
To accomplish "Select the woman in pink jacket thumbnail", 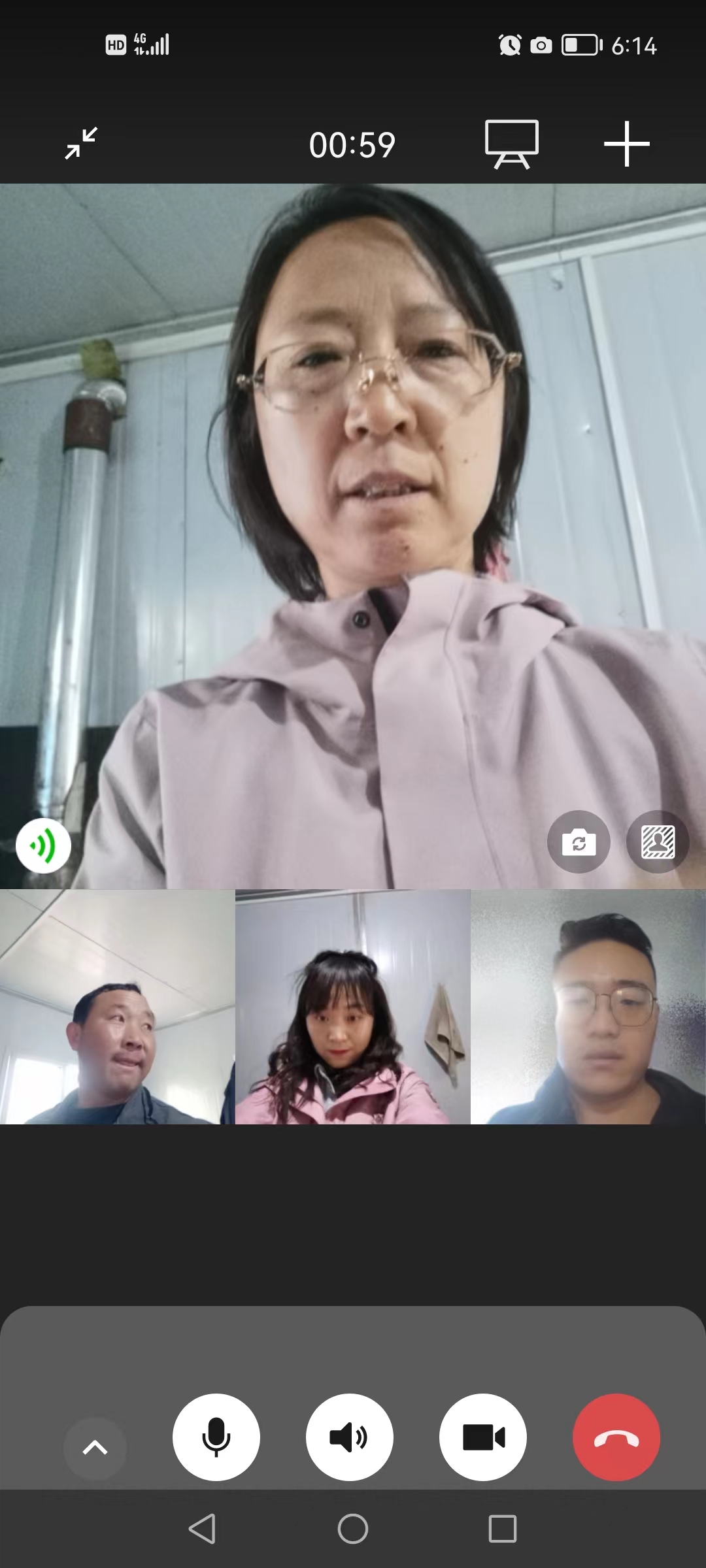I will (x=352, y=1007).
